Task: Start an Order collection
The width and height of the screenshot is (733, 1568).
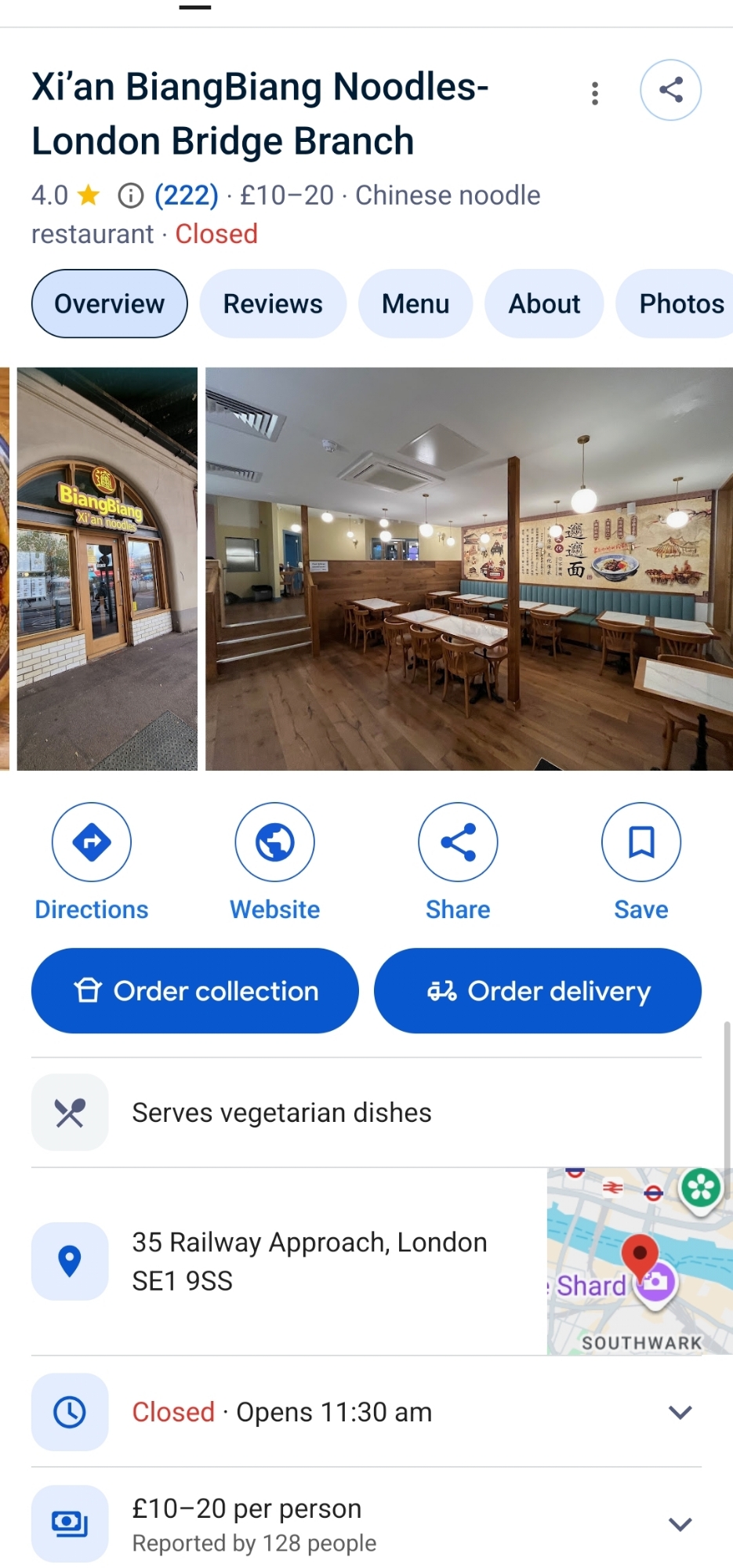Action: 195,991
